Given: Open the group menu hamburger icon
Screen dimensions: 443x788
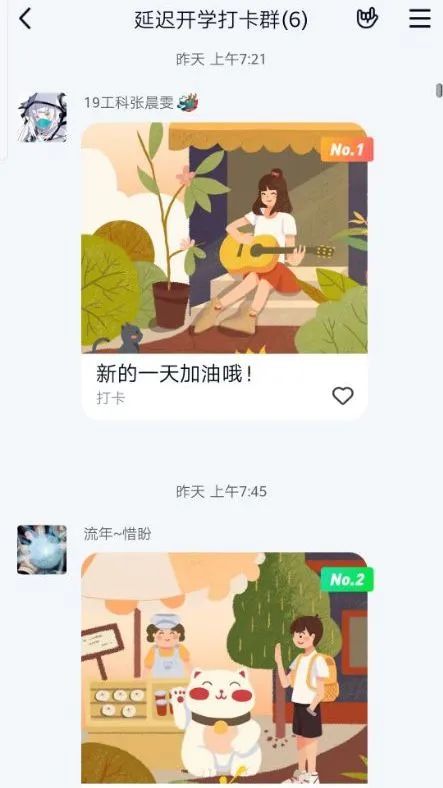Looking at the screenshot, I should click(419, 19).
